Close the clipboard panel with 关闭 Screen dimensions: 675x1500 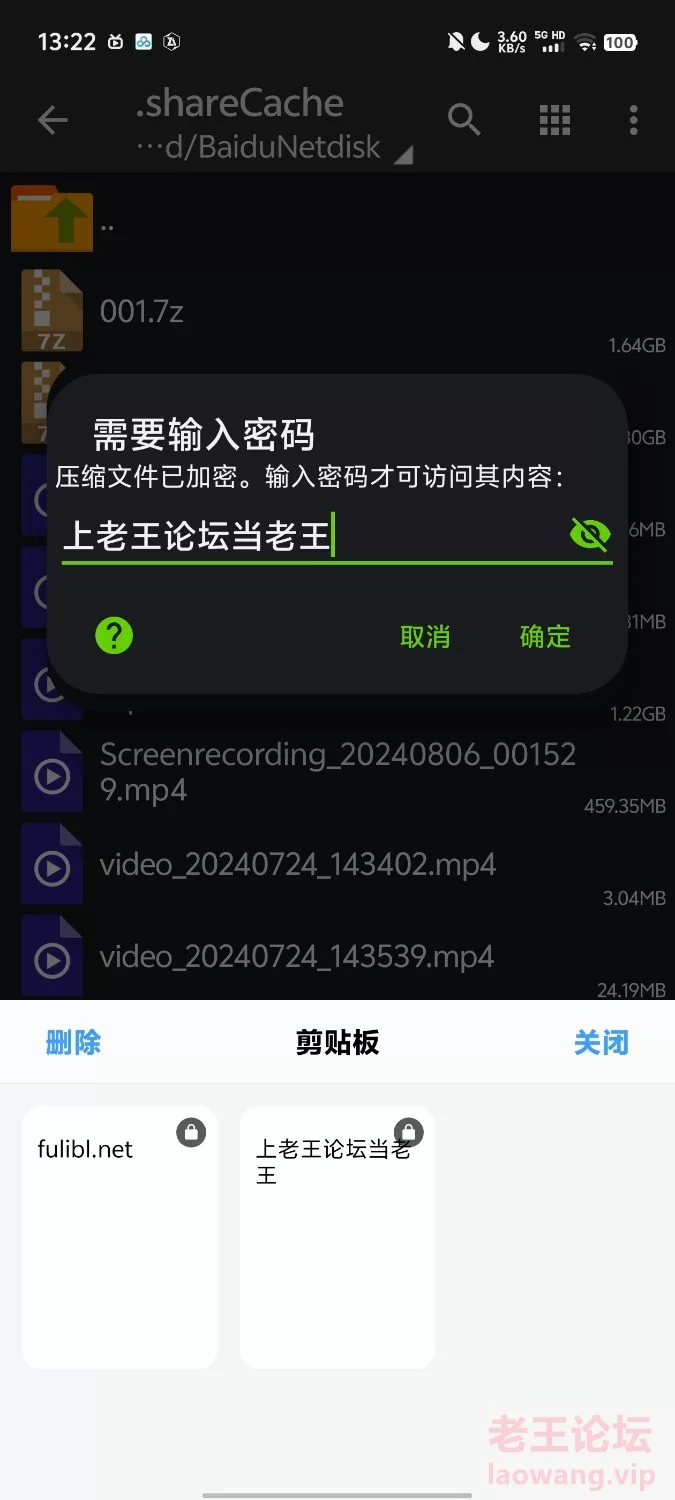(x=601, y=1042)
